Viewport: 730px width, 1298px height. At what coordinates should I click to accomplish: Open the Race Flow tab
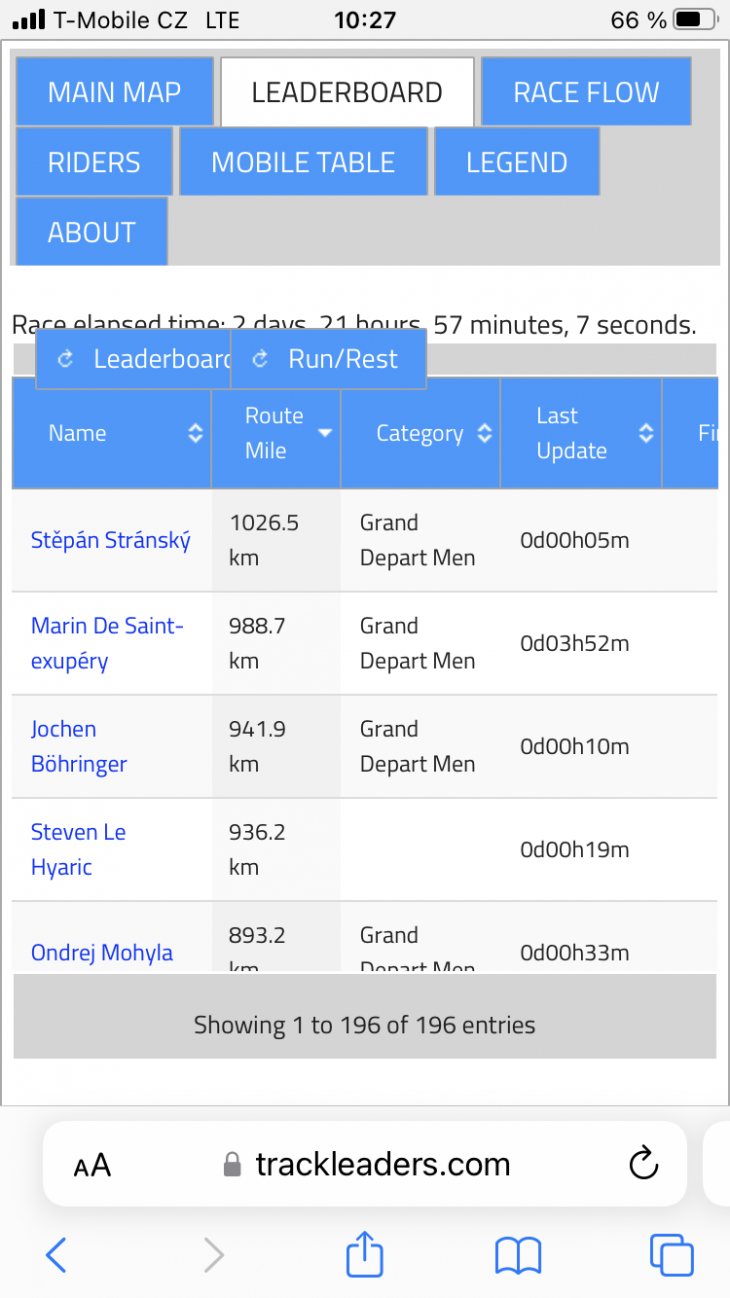pos(586,92)
